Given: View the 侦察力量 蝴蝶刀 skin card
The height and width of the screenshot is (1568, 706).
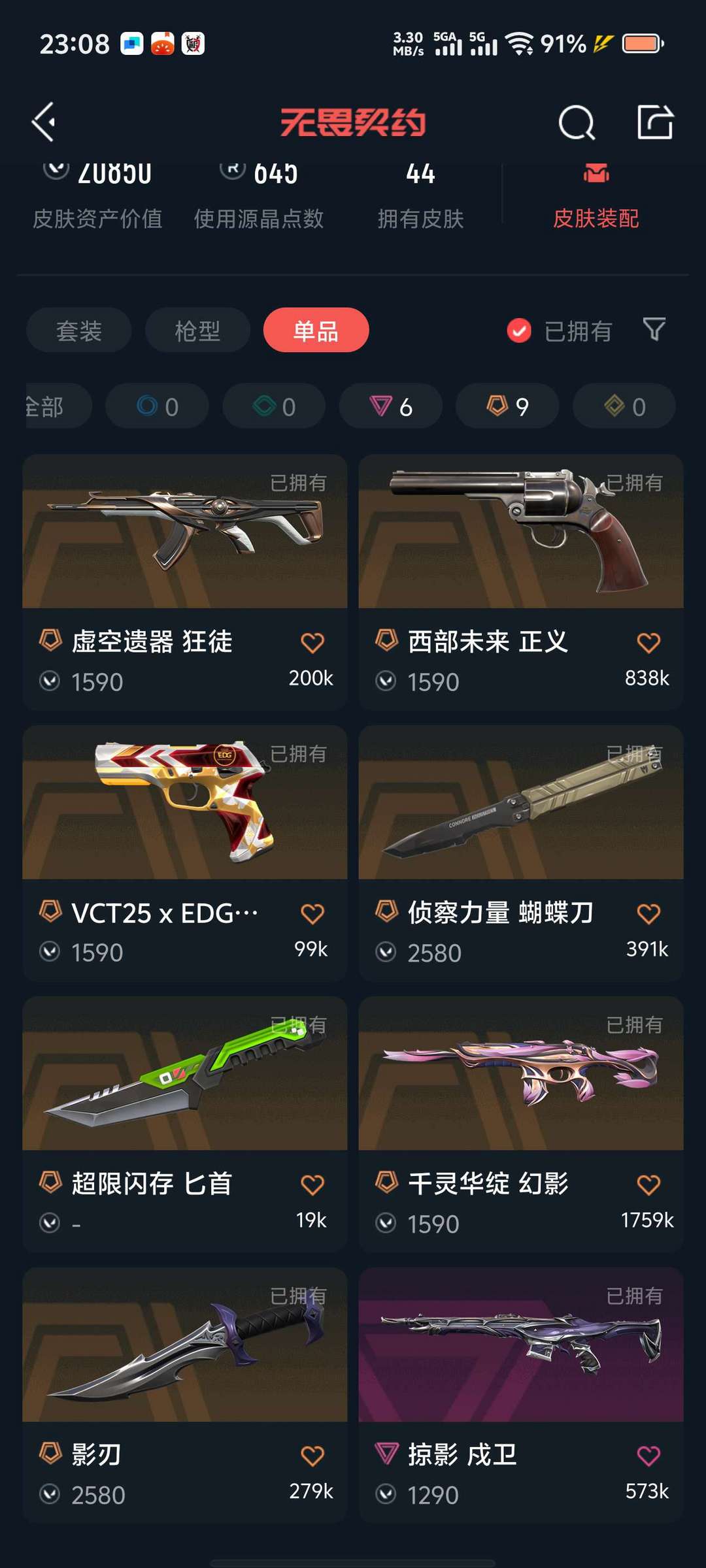Looking at the screenshot, I should pyautogui.click(x=520, y=853).
